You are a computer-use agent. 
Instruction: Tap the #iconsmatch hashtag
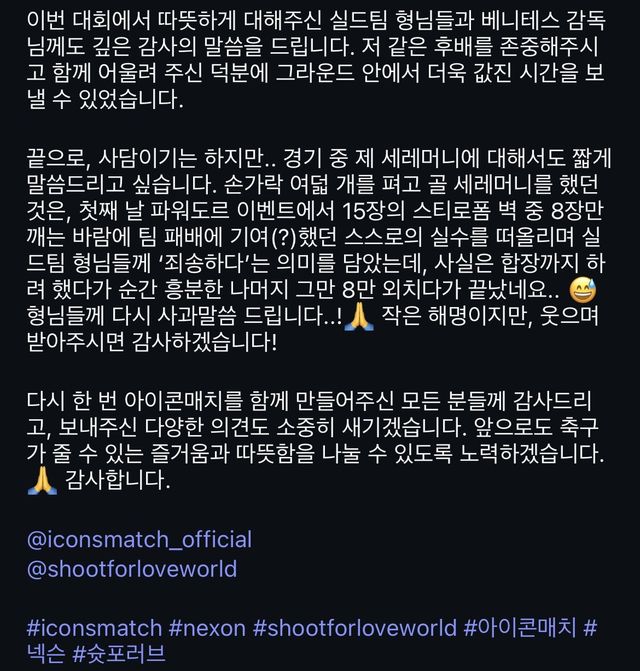(94, 628)
